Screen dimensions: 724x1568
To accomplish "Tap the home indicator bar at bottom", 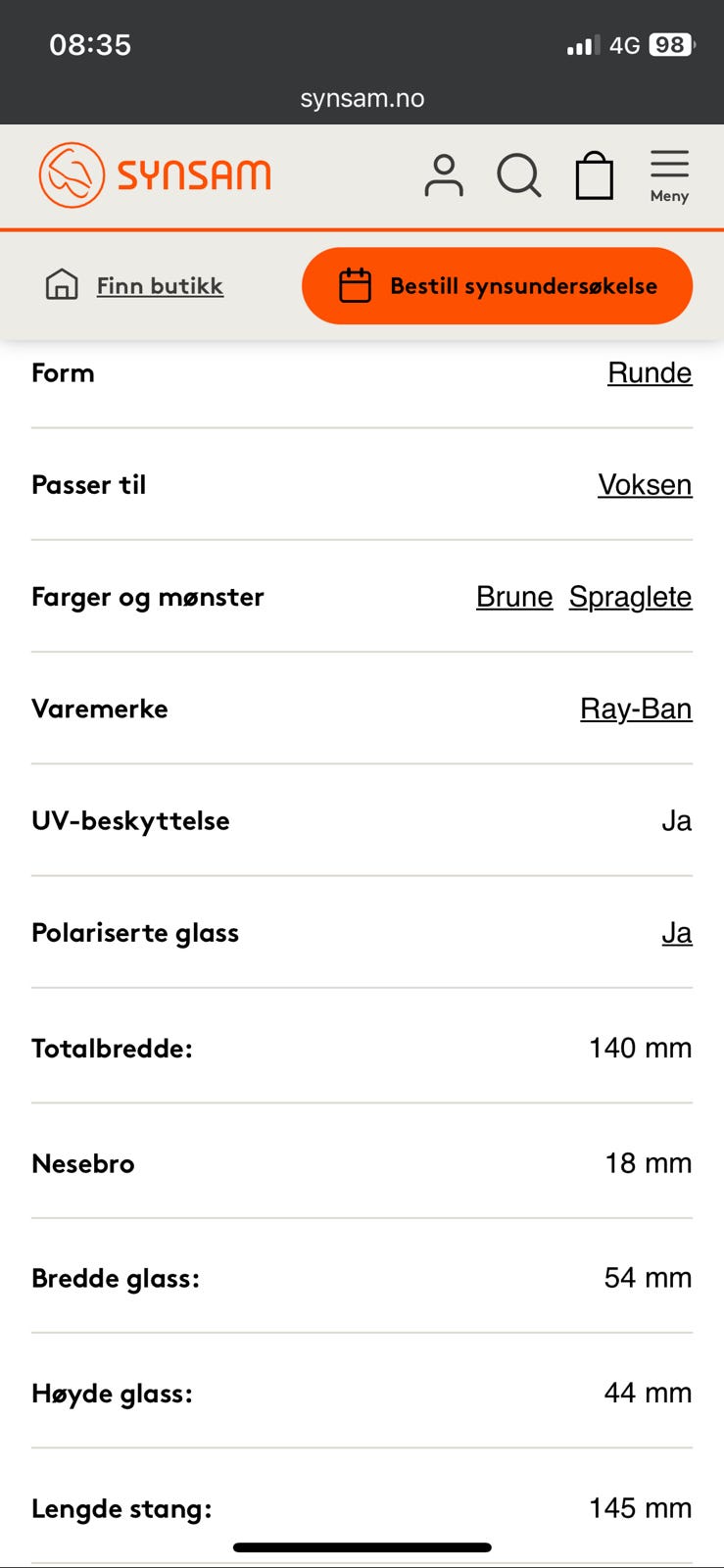I will [362, 1546].
